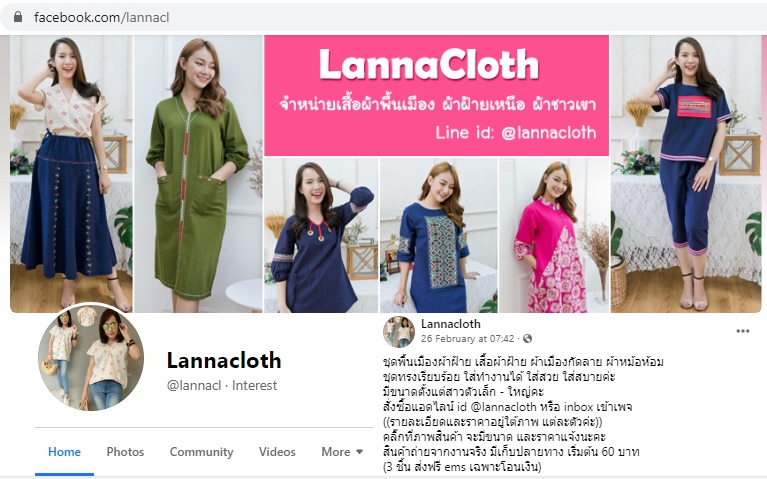Viewport: 767px width, 479px height.
Task: Open the Lannacloth page profile picture
Action: [x=91, y=357]
